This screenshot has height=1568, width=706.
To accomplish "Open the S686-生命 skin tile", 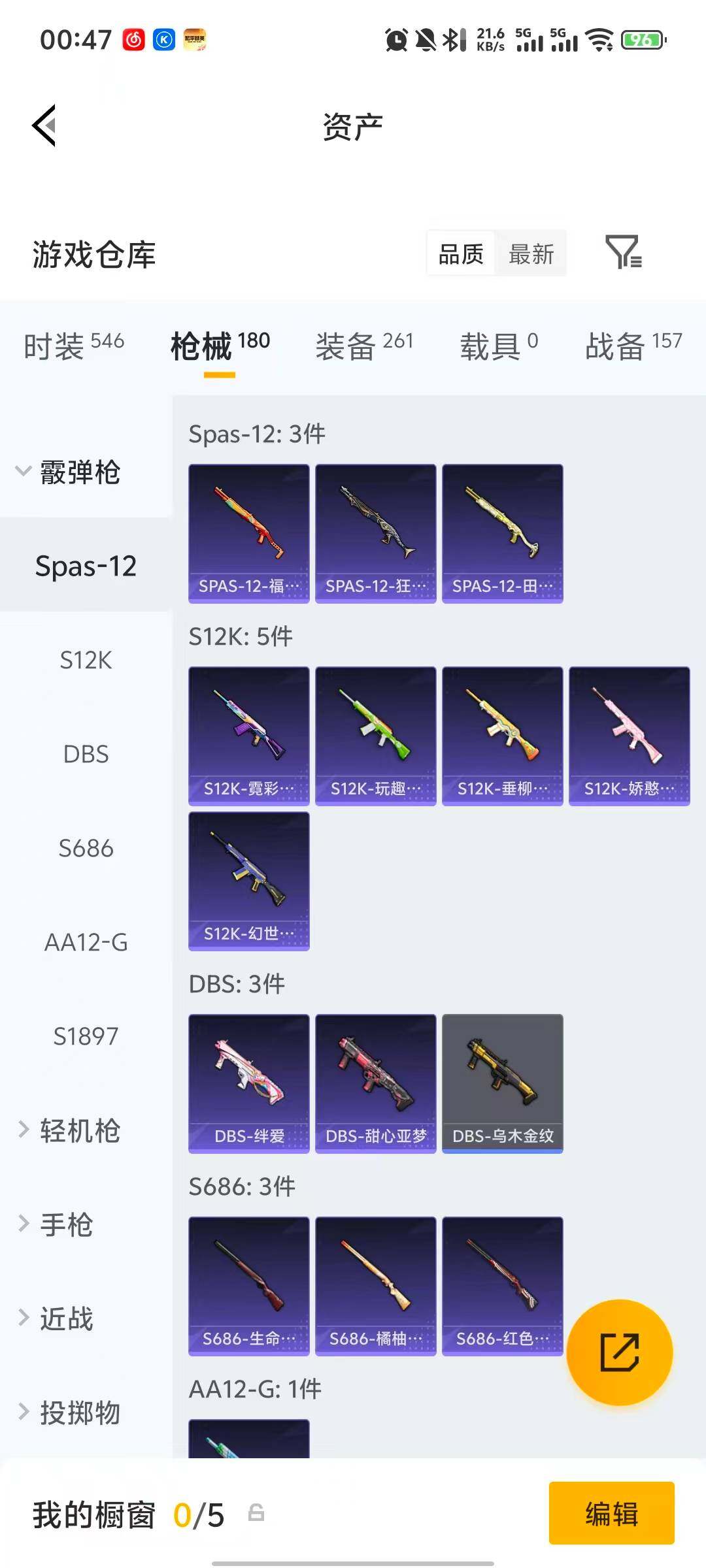I will pos(248,1286).
